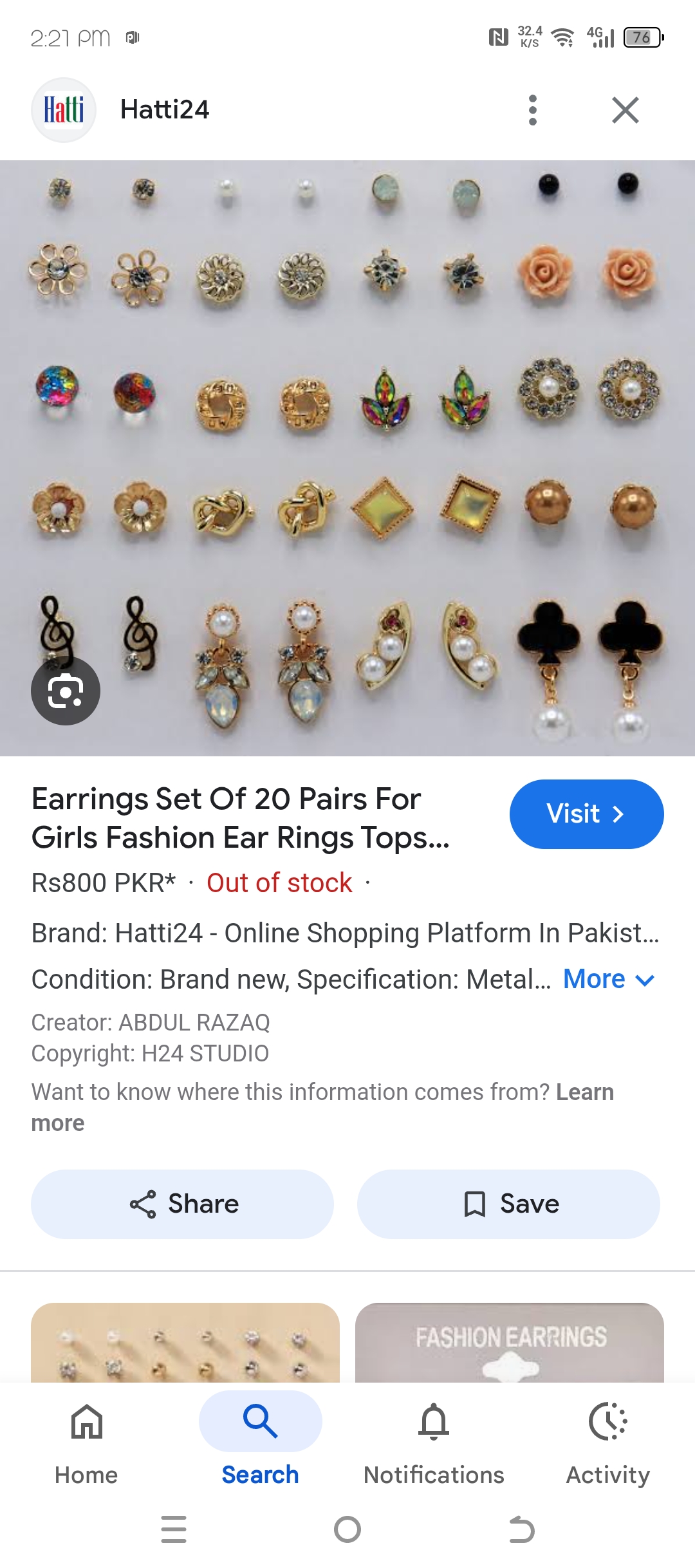This screenshot has height=1568, width=695.
Task: Open the stud earrings related image
Action: [185, 1342]
